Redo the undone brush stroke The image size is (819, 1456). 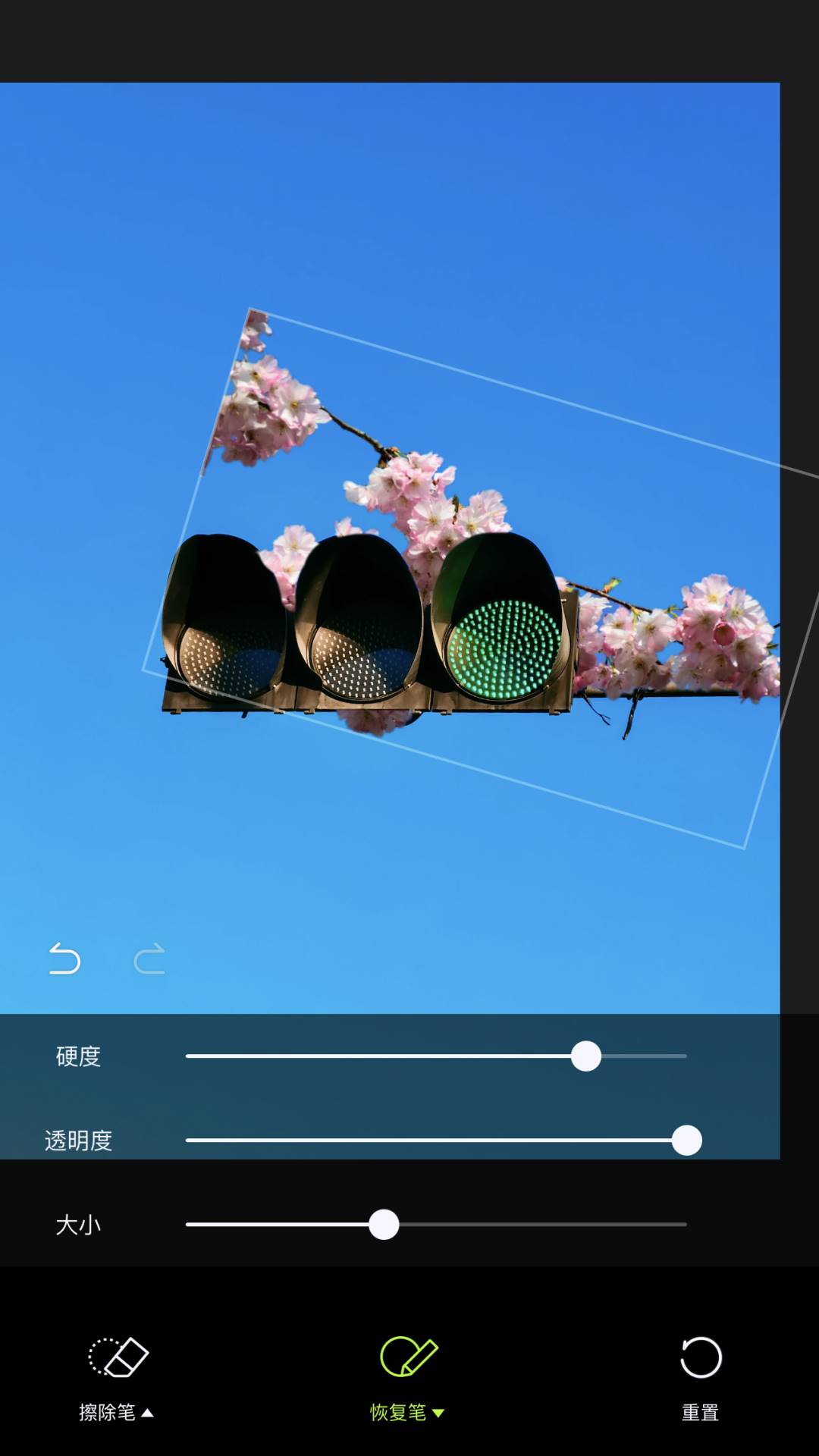pos(149,959)
